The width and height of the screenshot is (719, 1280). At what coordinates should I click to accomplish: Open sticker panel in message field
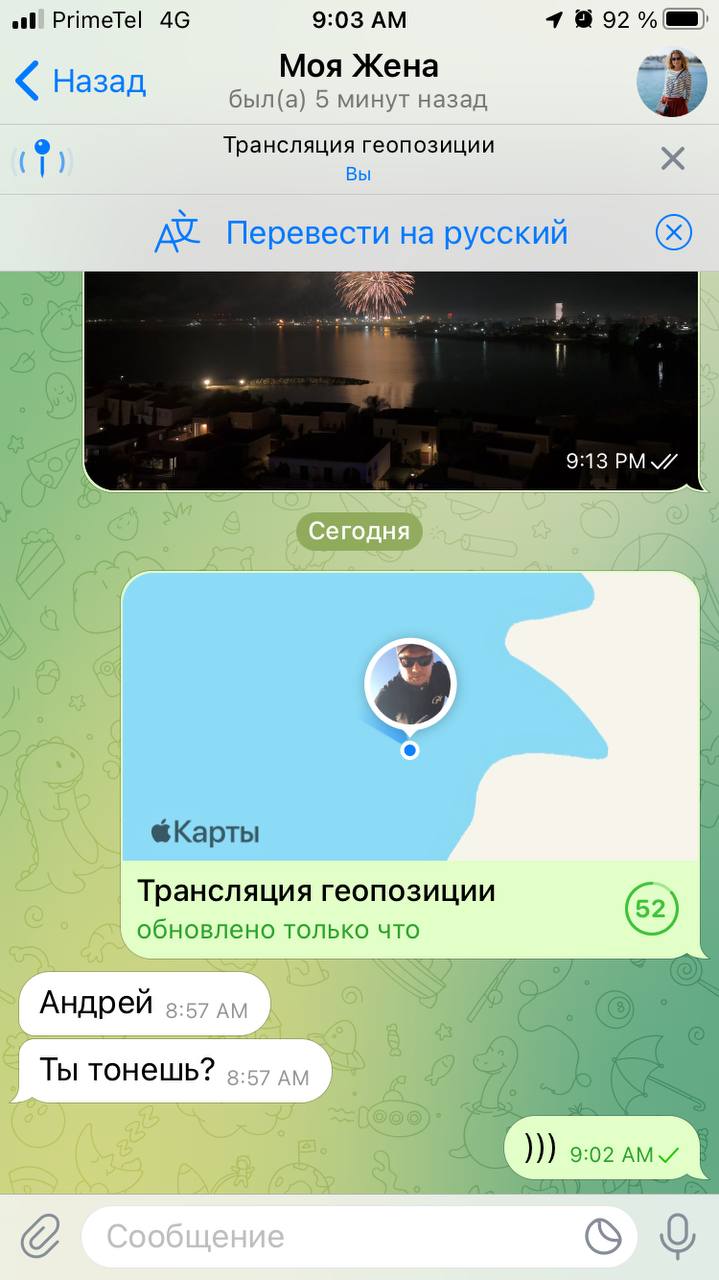[603, 1237]
